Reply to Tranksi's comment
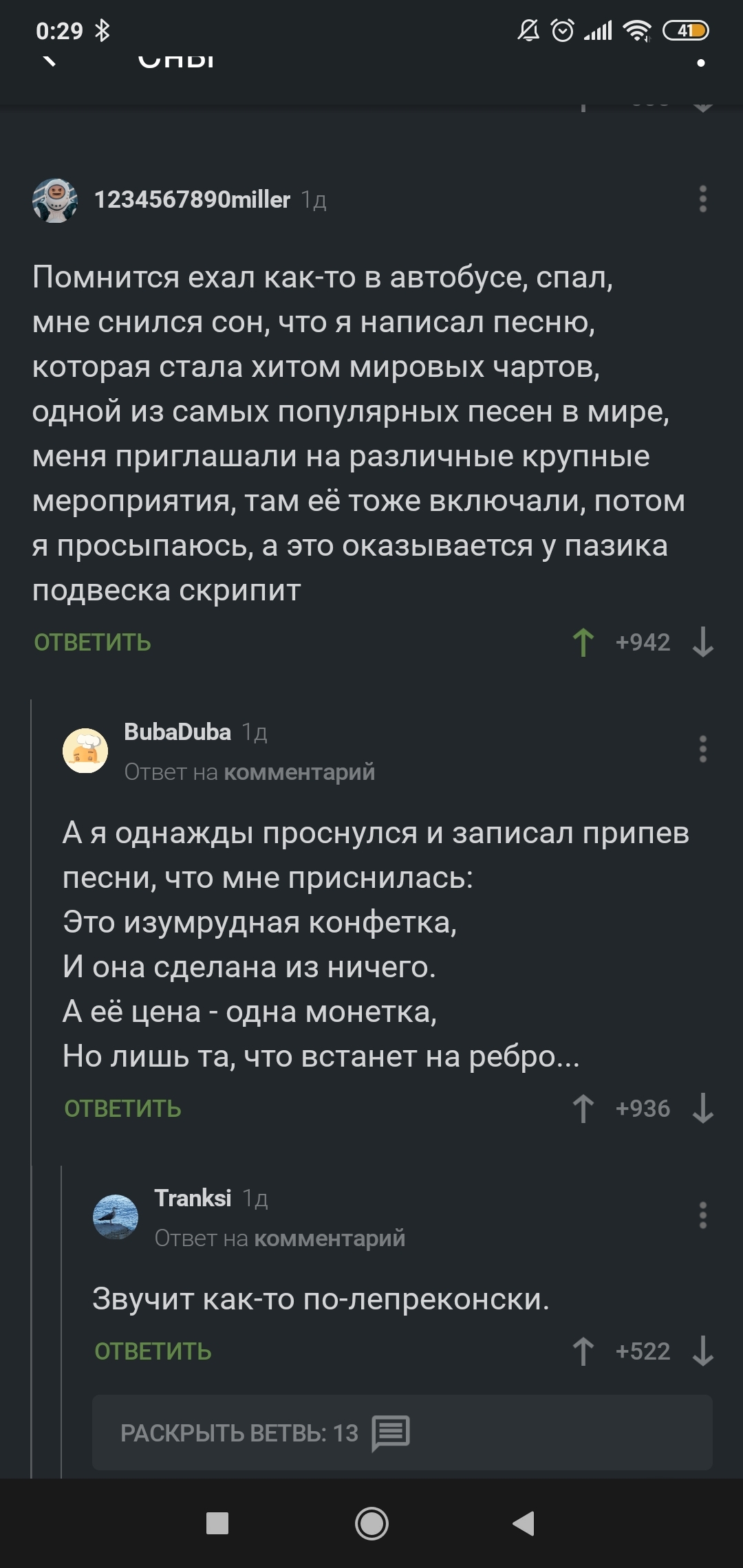This screenshot has width=743, height=1568. point(153,1351)
